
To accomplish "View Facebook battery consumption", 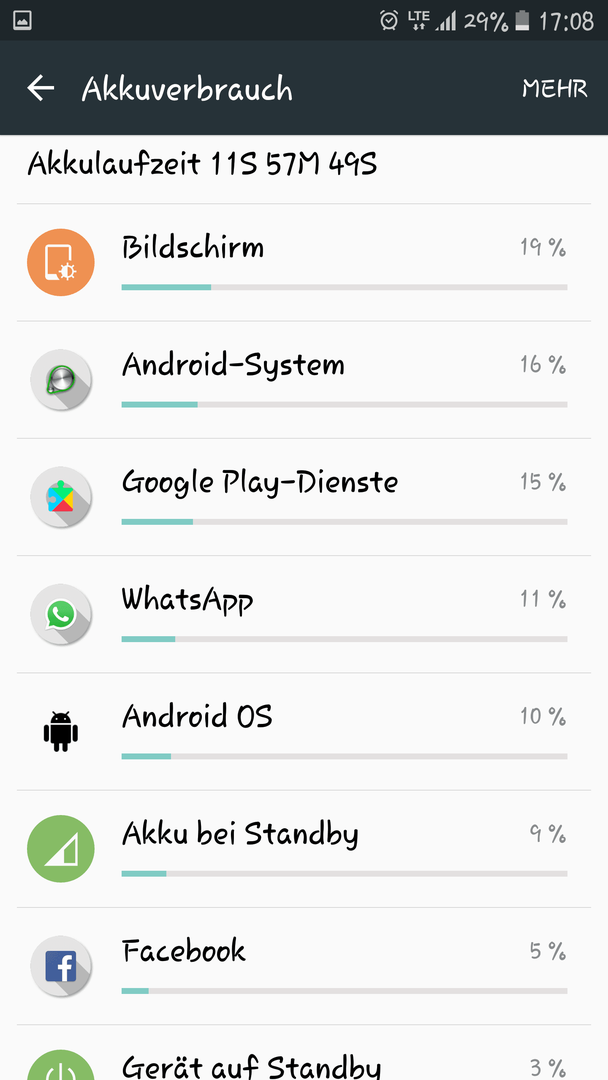I will point(304,966).
